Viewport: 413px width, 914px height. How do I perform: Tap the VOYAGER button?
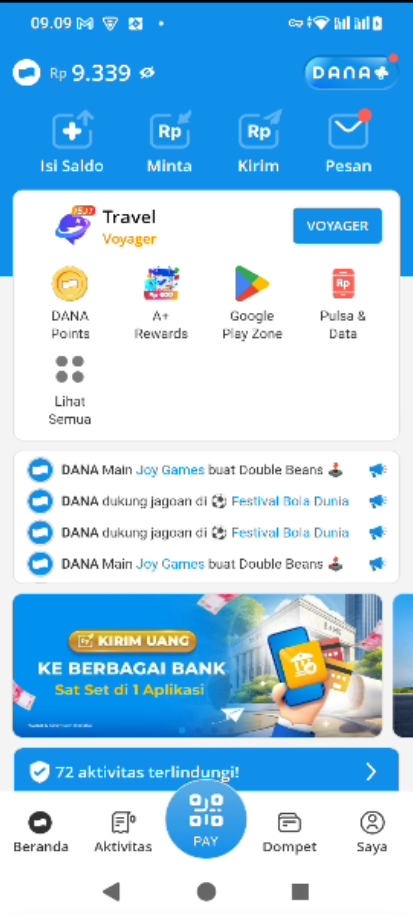pos(337,226)
